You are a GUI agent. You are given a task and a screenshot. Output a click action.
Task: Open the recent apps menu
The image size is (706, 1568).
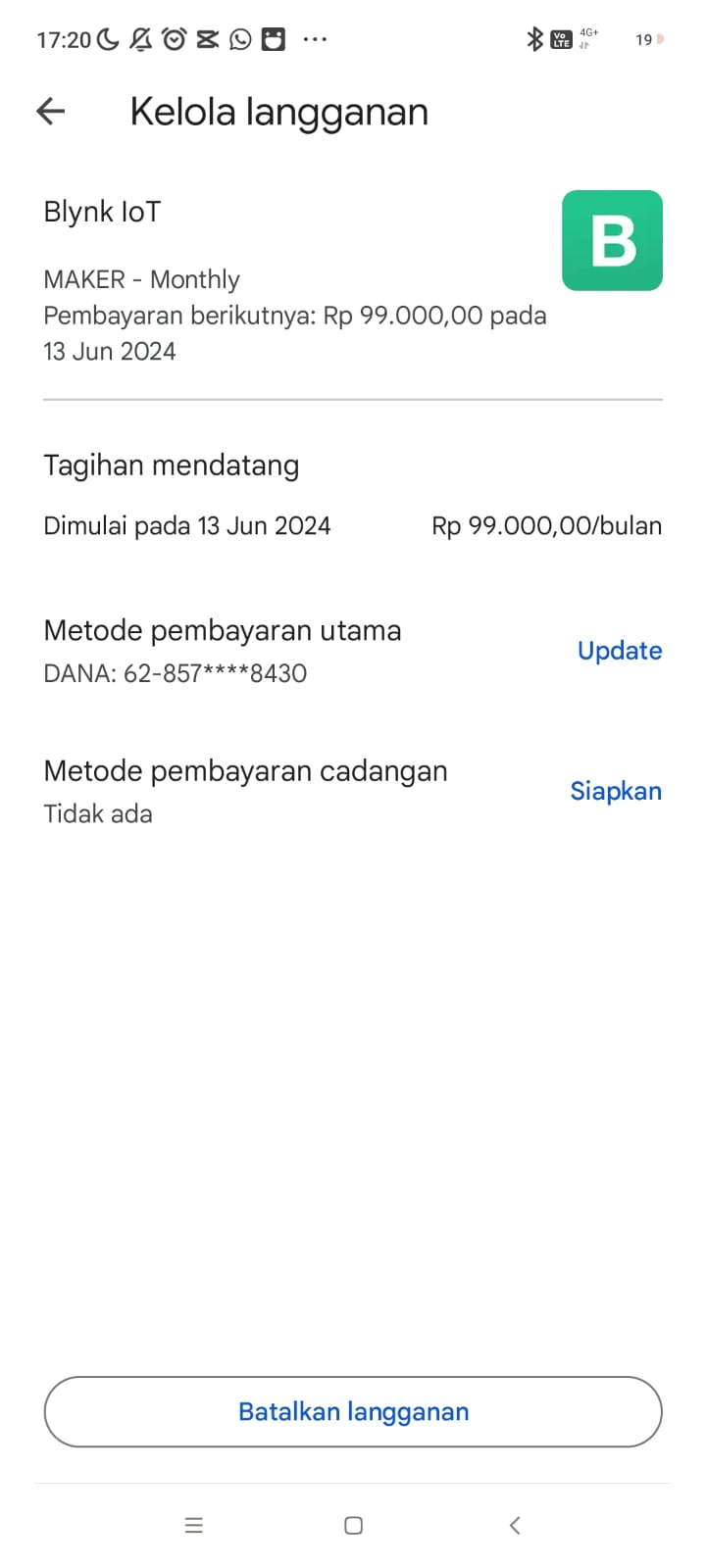[x=194, y=1525]
